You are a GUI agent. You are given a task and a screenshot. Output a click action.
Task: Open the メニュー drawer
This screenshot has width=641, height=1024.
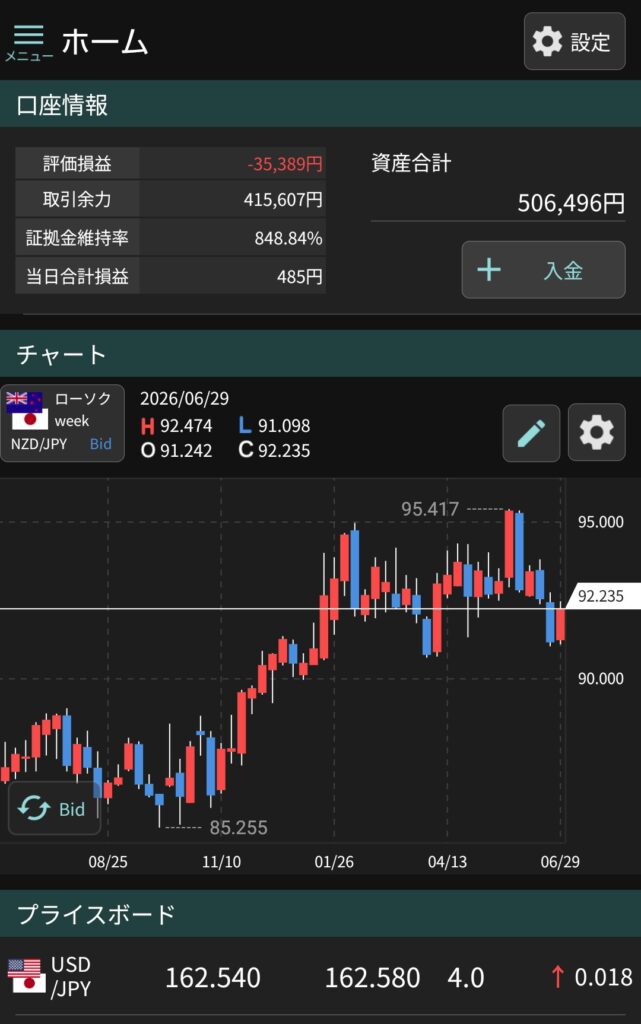tap(29, 42)
